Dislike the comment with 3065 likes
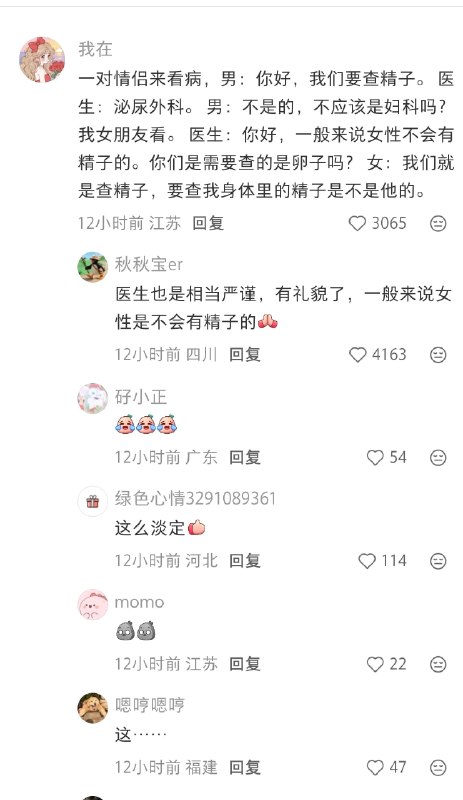The width and height of the screenshot is (463, 800). pyautogui.click(x=438, y=223)
